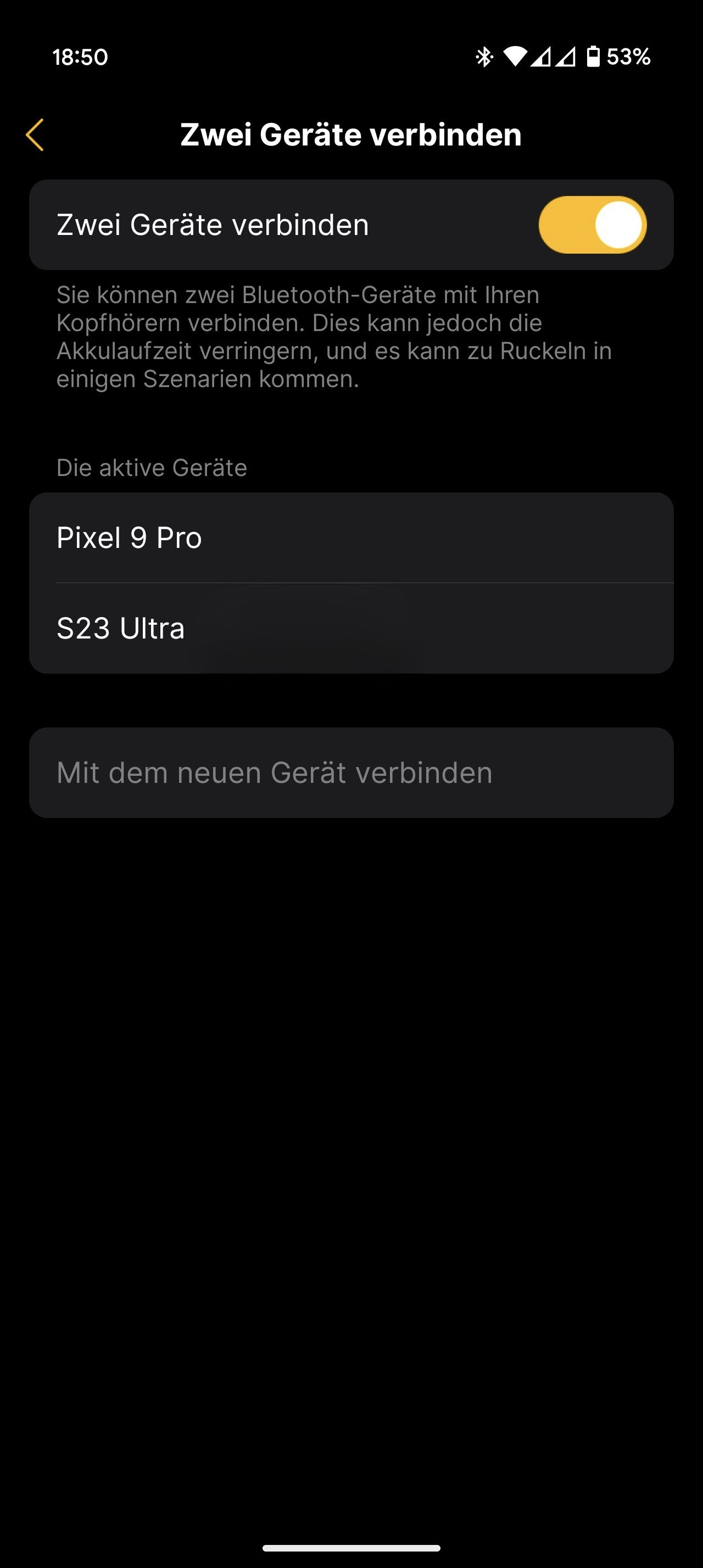This screenshot has width=703, height=1568.
Task: Go back using the yellow arrow
Action: tap(35, 135)
